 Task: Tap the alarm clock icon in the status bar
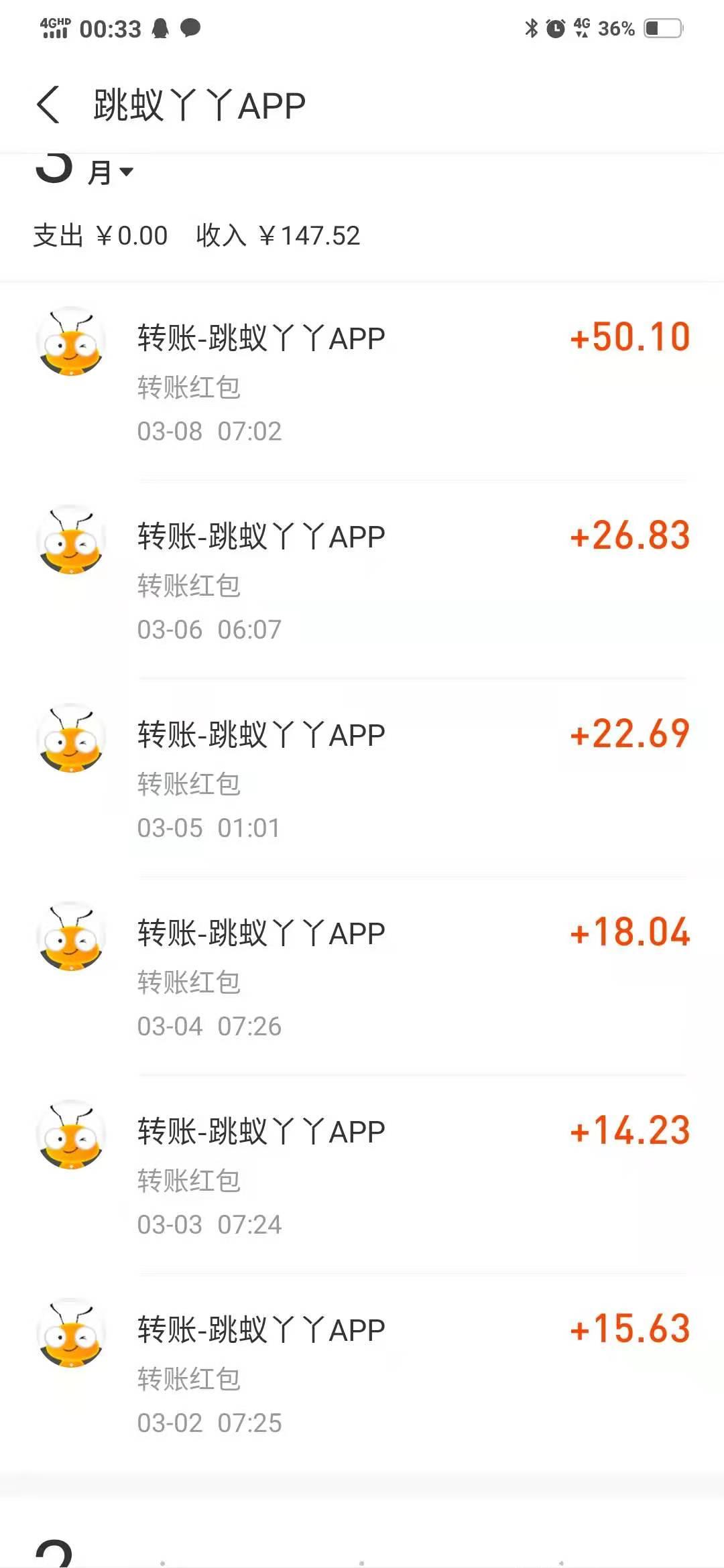pos(556,27)
